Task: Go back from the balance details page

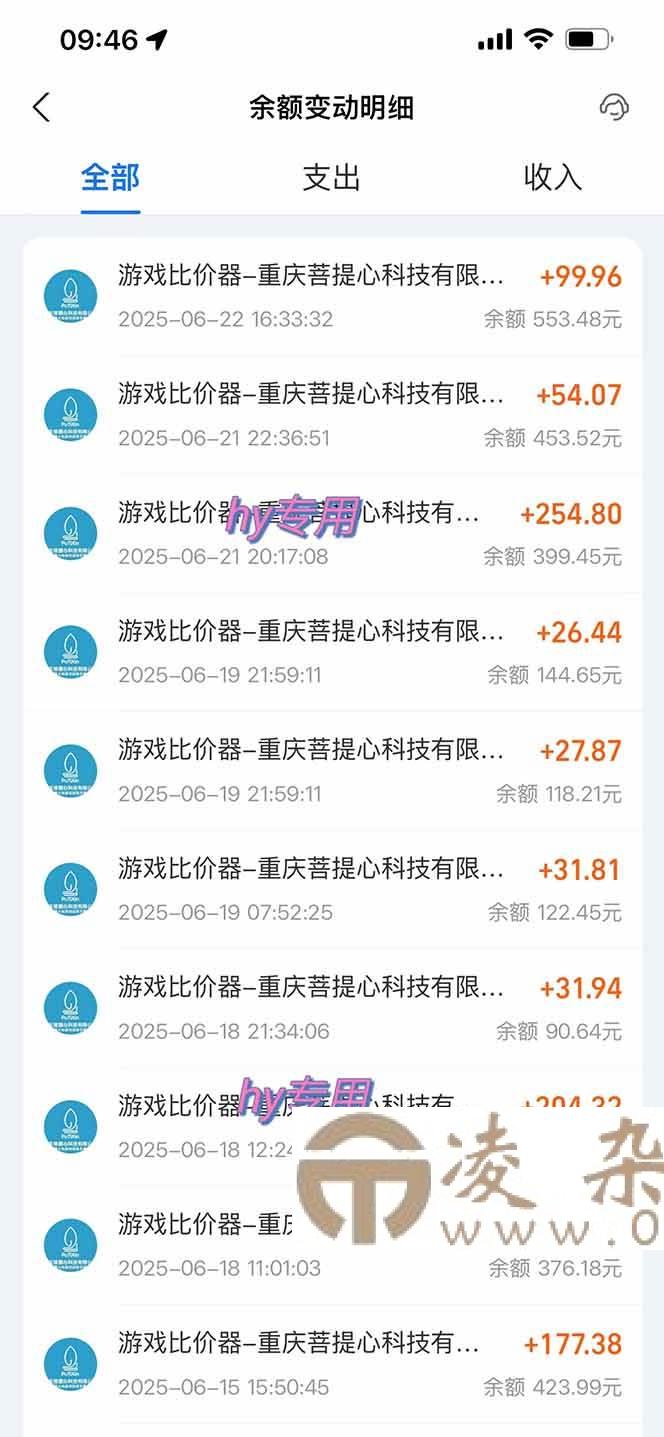Action: pyautogui.click(x=41, y=108)
